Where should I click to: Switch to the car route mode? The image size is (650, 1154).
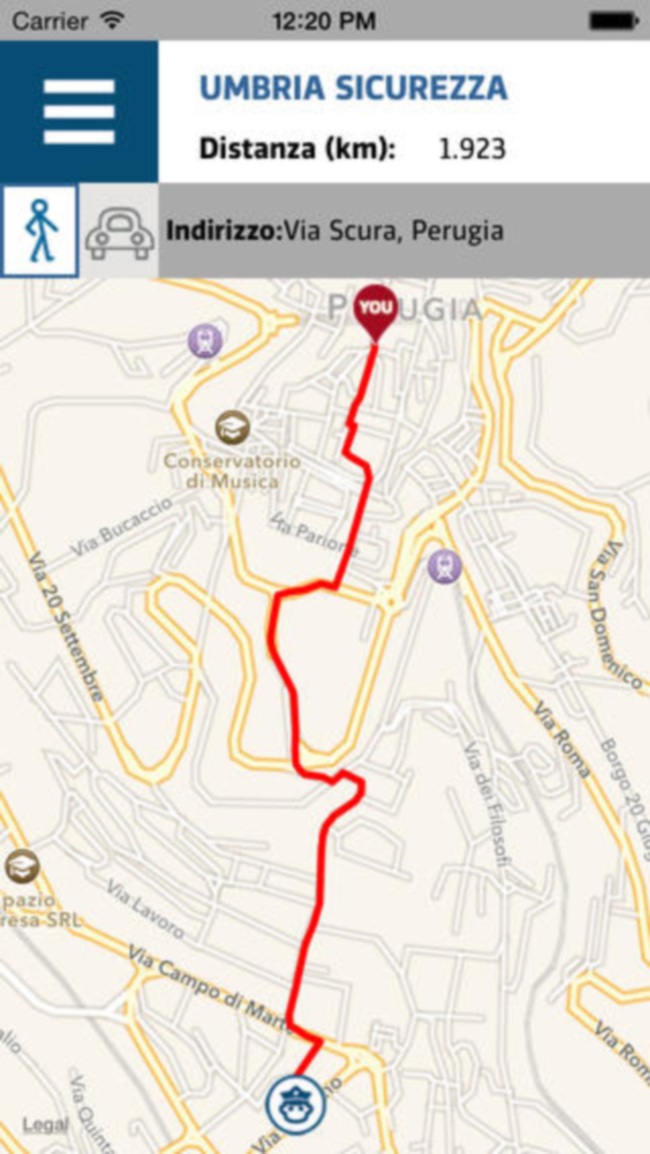tap(119, 231)
